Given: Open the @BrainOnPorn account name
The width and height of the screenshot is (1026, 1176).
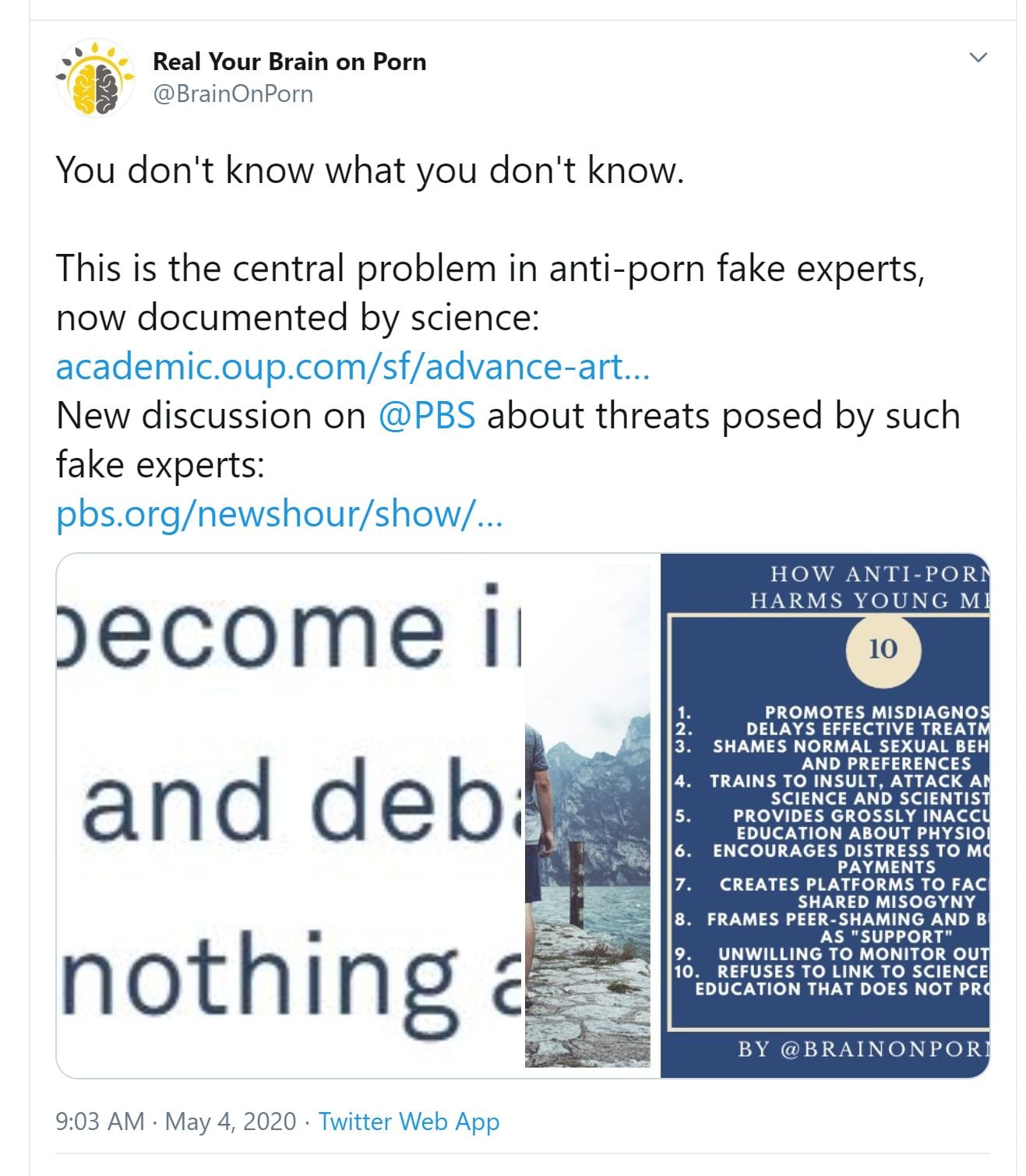Looking at the screenshot, I should click(289, 62).
